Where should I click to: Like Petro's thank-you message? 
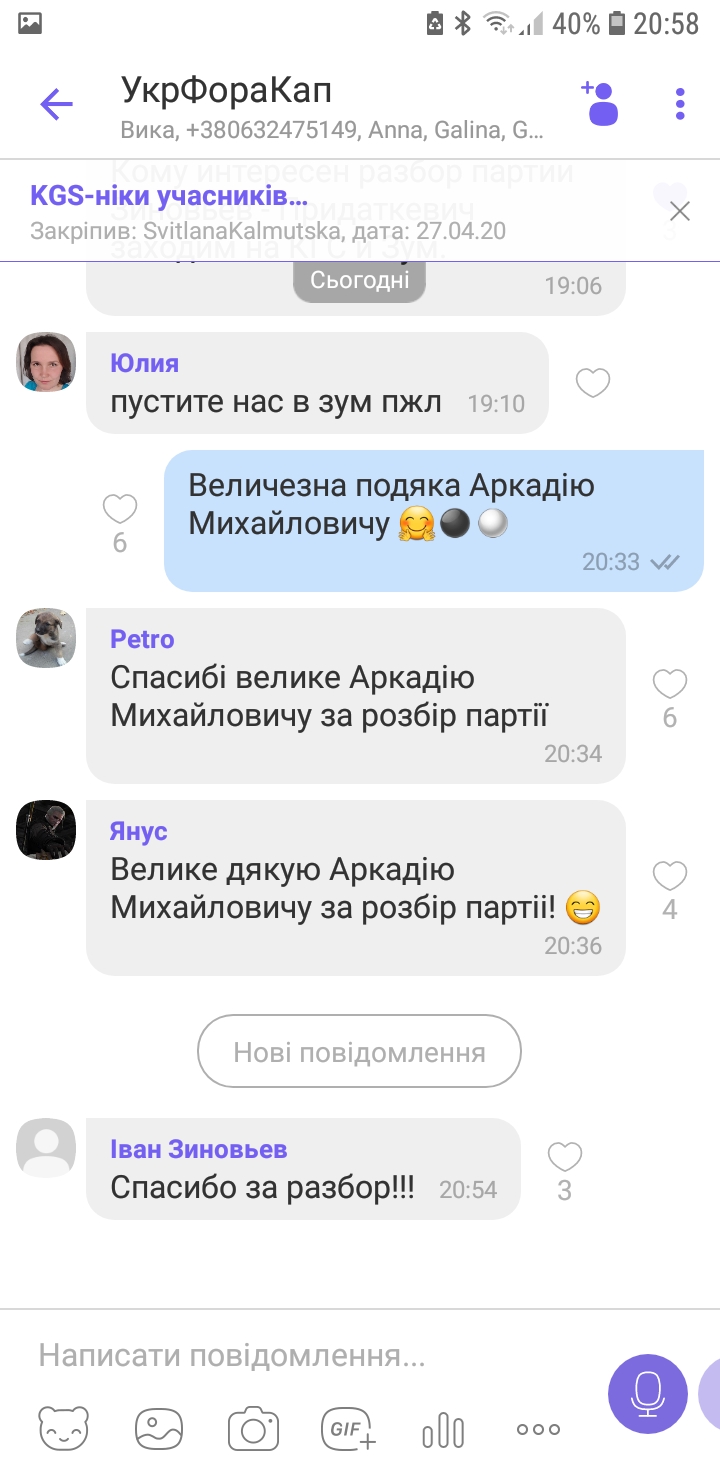tap(669, 685)
